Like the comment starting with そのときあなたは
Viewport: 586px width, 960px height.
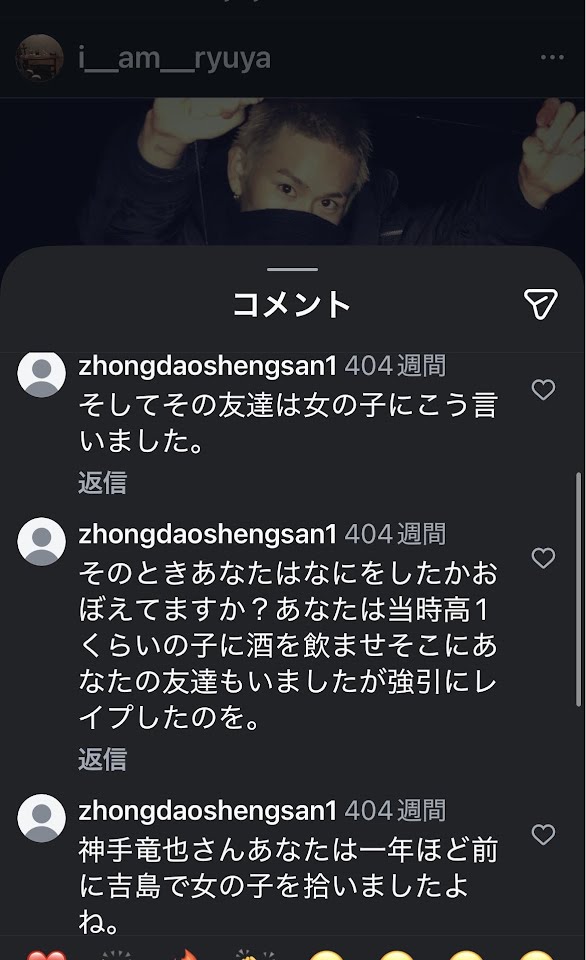[543, 558]
